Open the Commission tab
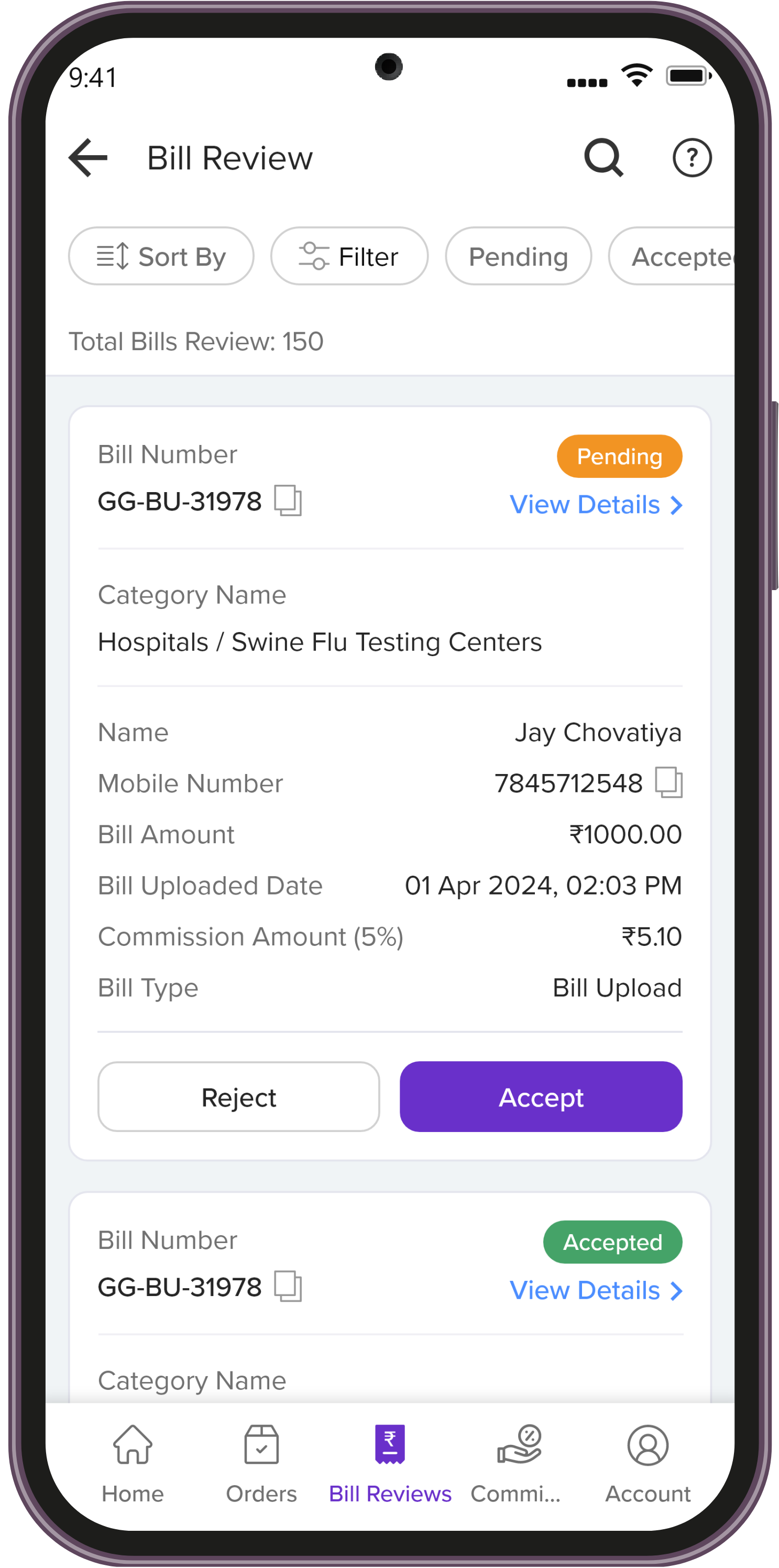Image resolution: width=779 pixels, height=1568 pixels. 518,1462
